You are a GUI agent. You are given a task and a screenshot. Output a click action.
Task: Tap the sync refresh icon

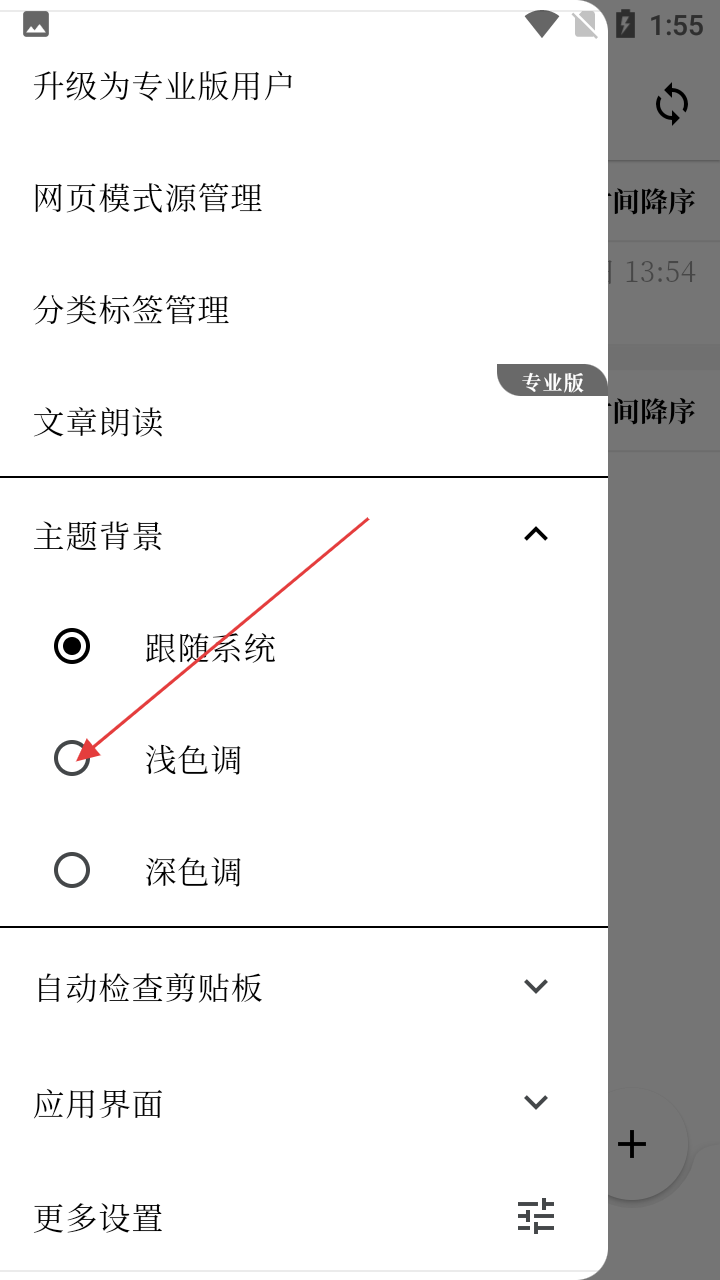(672, 104)
